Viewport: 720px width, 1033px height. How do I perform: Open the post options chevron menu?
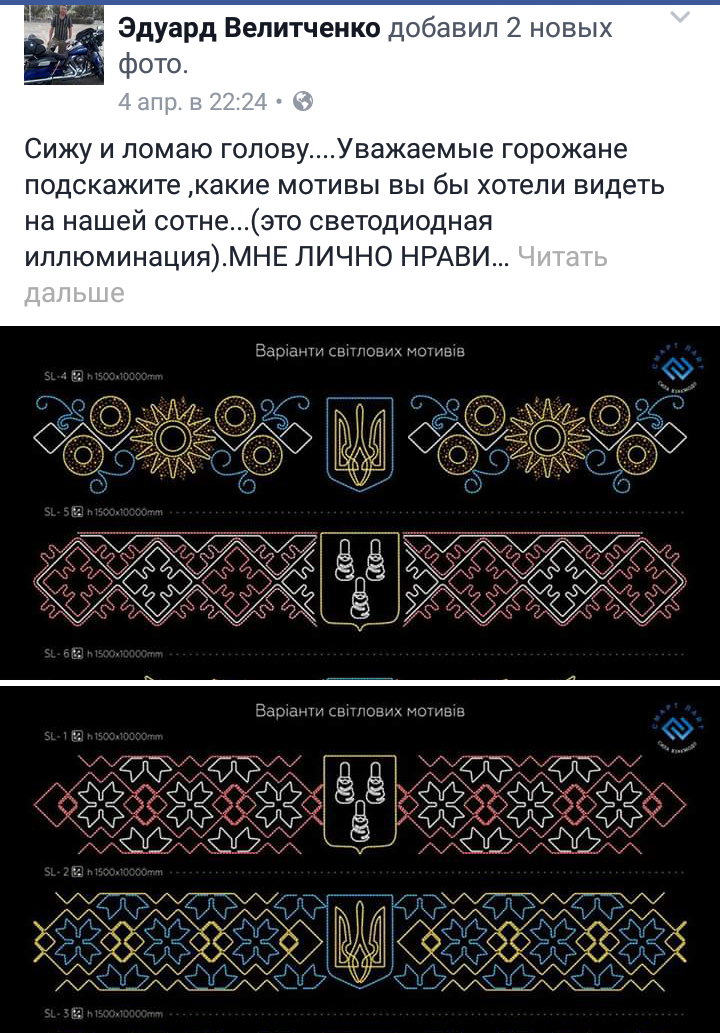[680, 18]
